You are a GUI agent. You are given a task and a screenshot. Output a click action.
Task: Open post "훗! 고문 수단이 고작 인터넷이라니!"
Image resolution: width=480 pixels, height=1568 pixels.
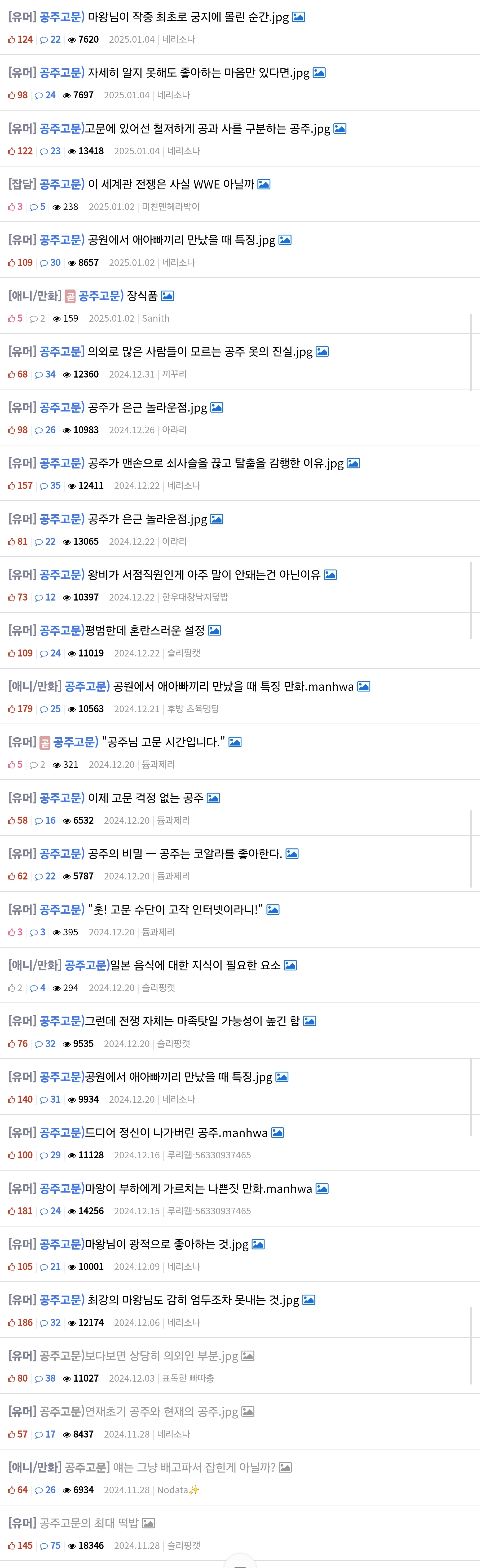tap(175, 909)
